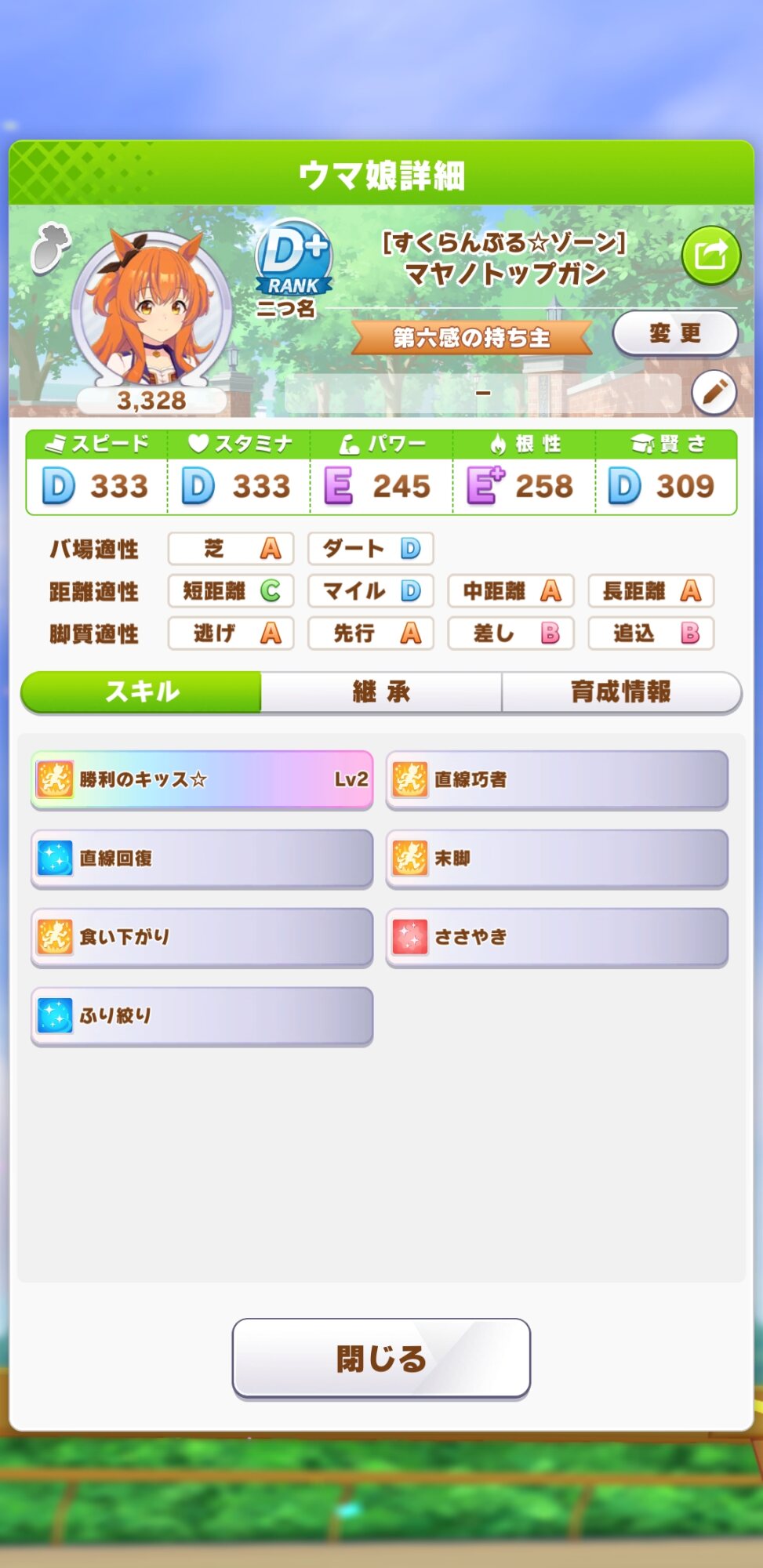Edit the memo with pencil icon
This screenshot has height=1568, width=763.
714,392
